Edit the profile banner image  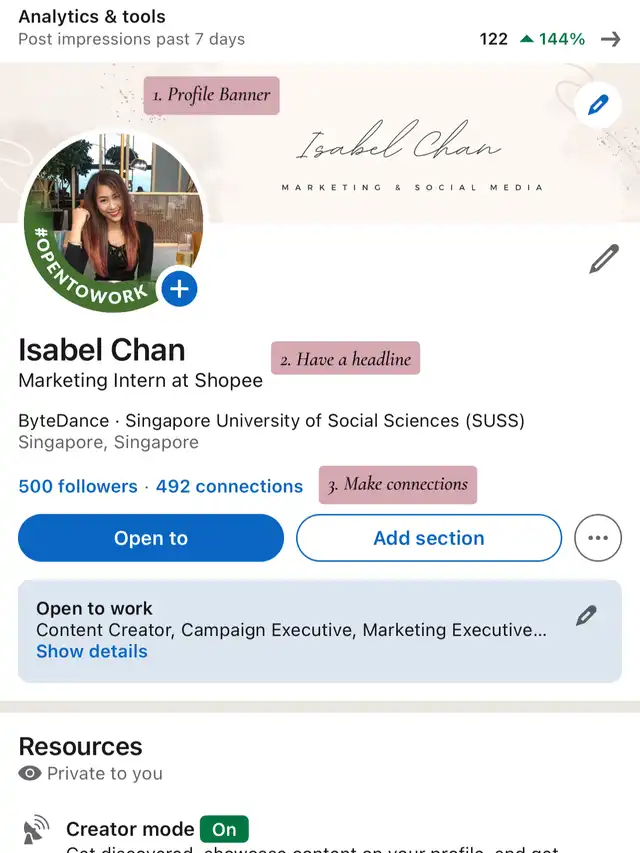[598, 105]
